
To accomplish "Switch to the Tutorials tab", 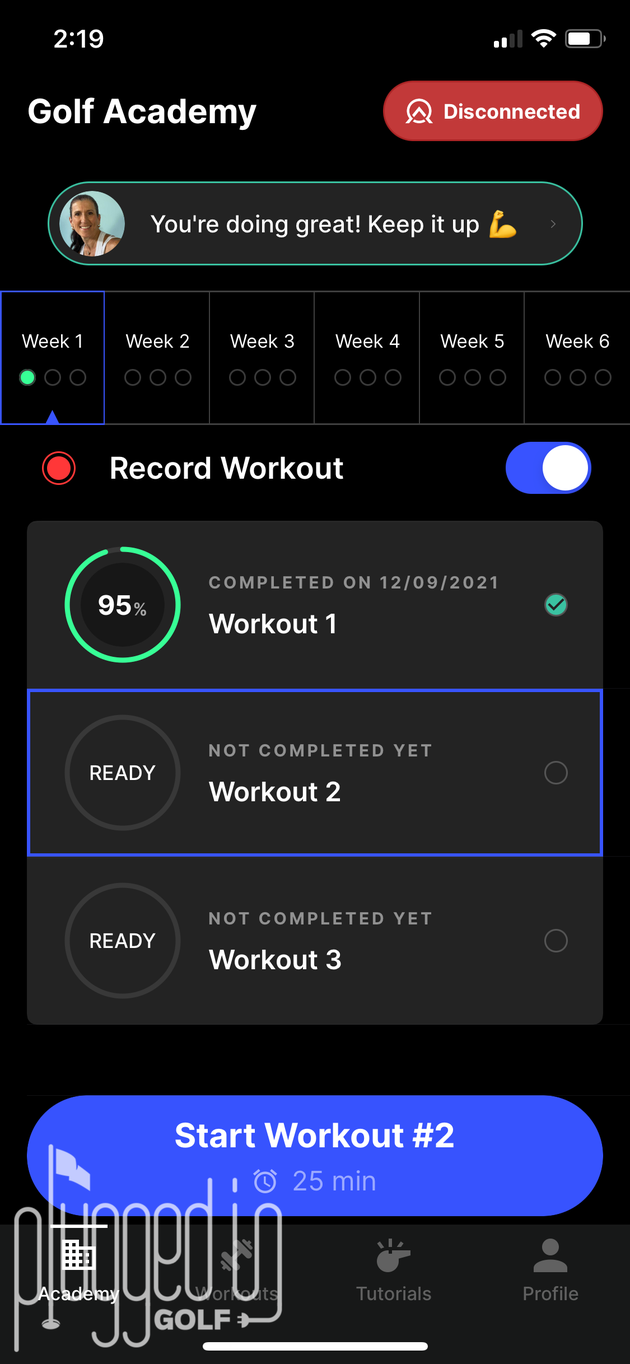I will coord(394,1272).
